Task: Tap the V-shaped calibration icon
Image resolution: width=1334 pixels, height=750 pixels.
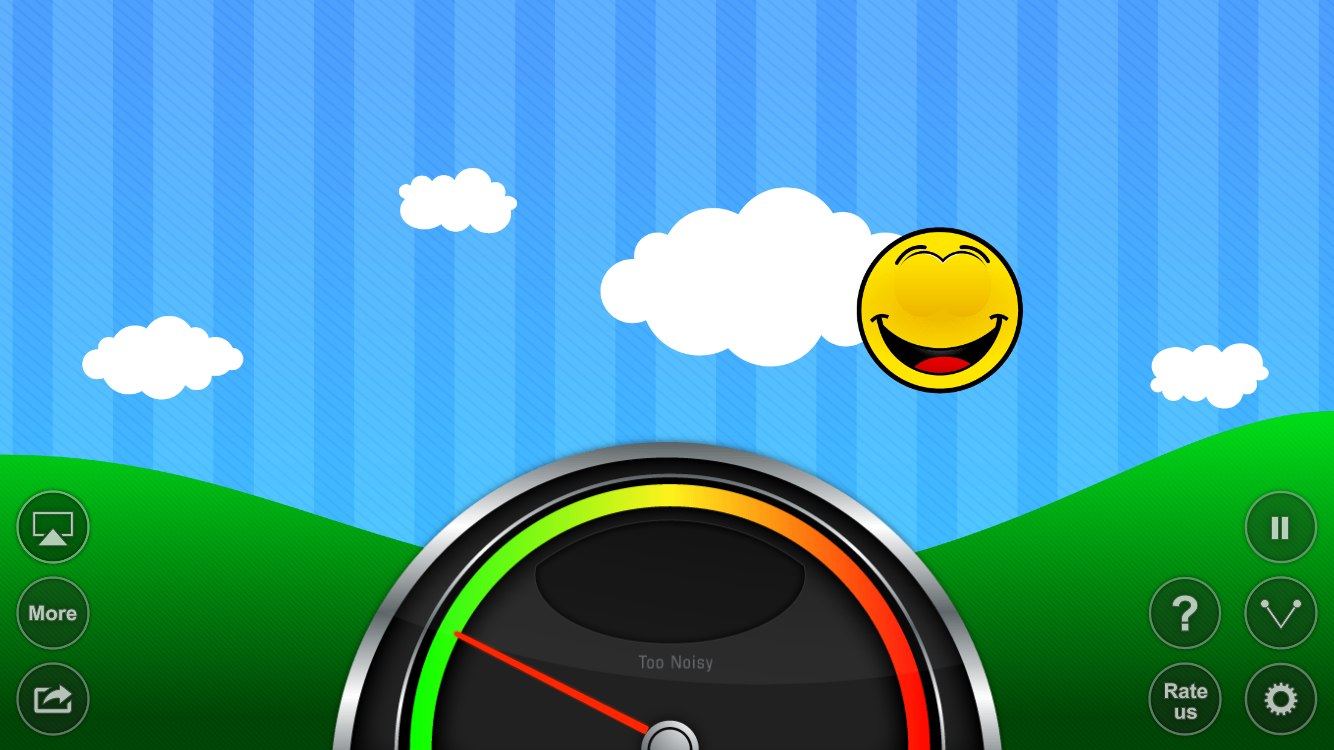Action: pyautogui.click(x=1280, y=613)
